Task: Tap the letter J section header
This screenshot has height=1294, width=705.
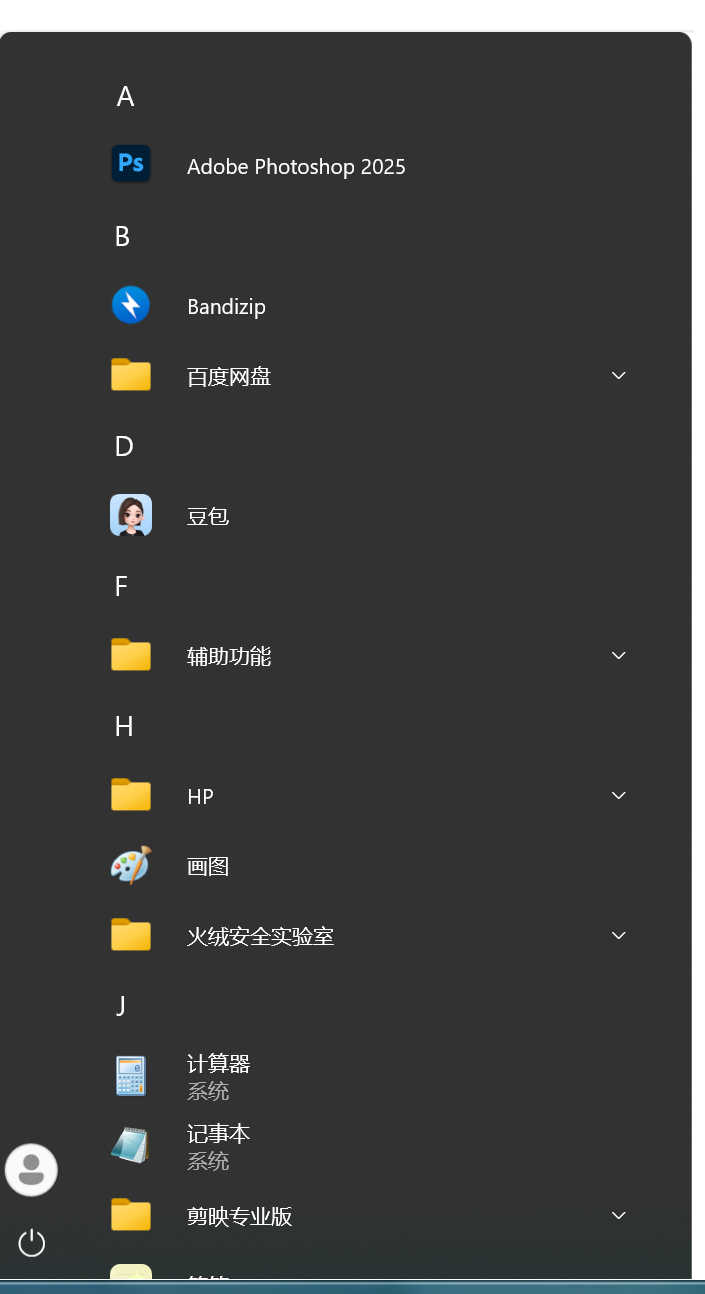Action: pos(121,1005)
